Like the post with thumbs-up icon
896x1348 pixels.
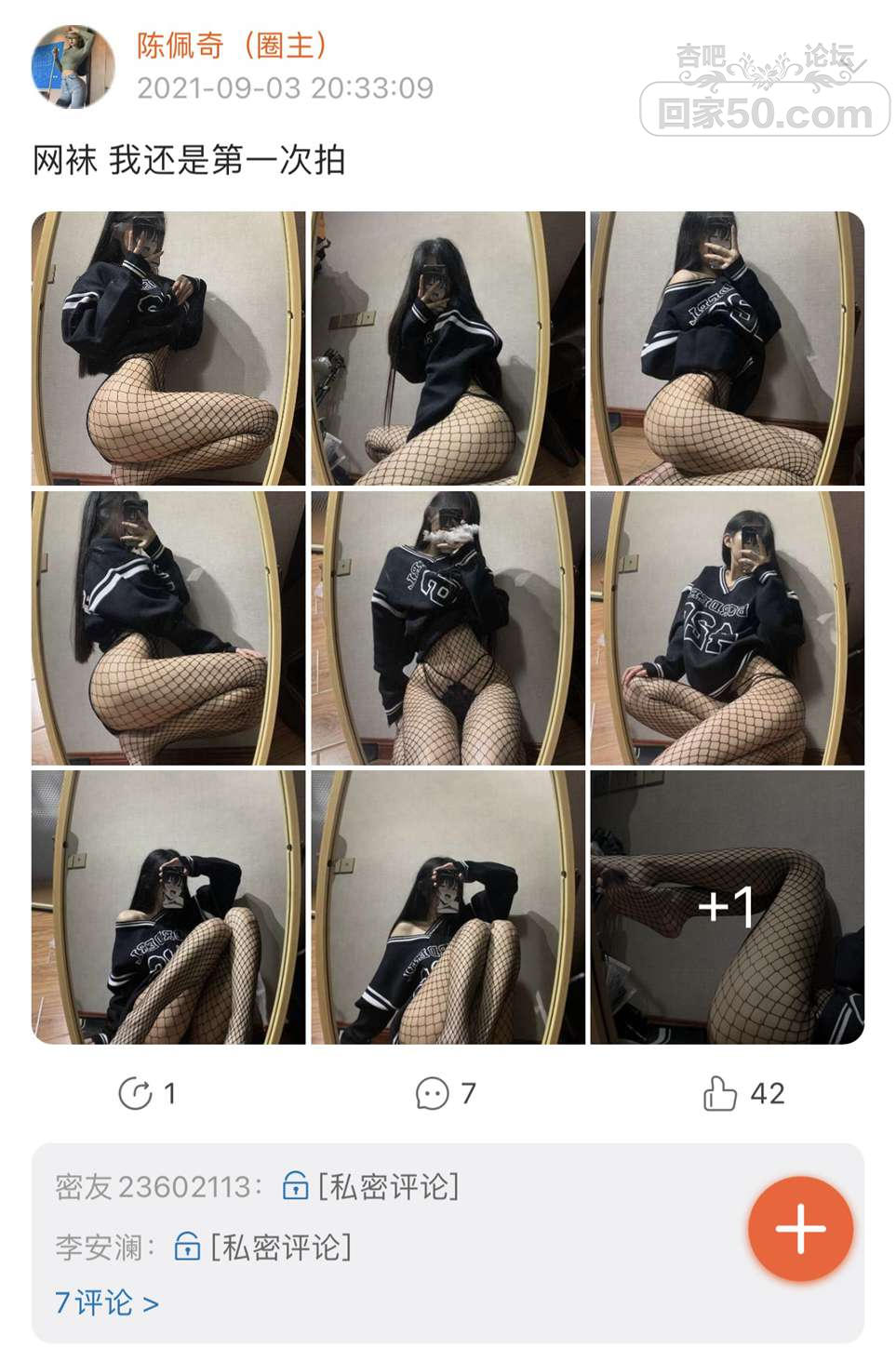click(x=720, y=1093)
